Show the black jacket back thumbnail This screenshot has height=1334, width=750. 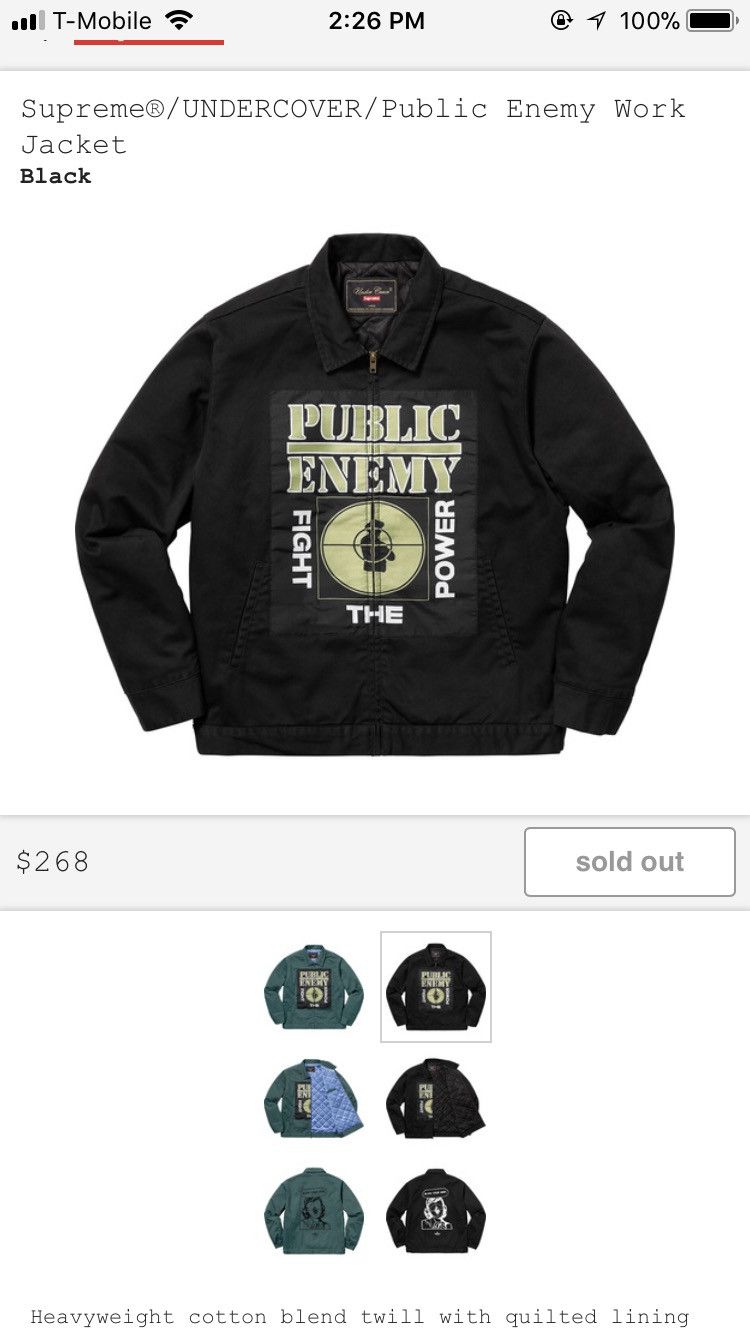(436, 1211)
